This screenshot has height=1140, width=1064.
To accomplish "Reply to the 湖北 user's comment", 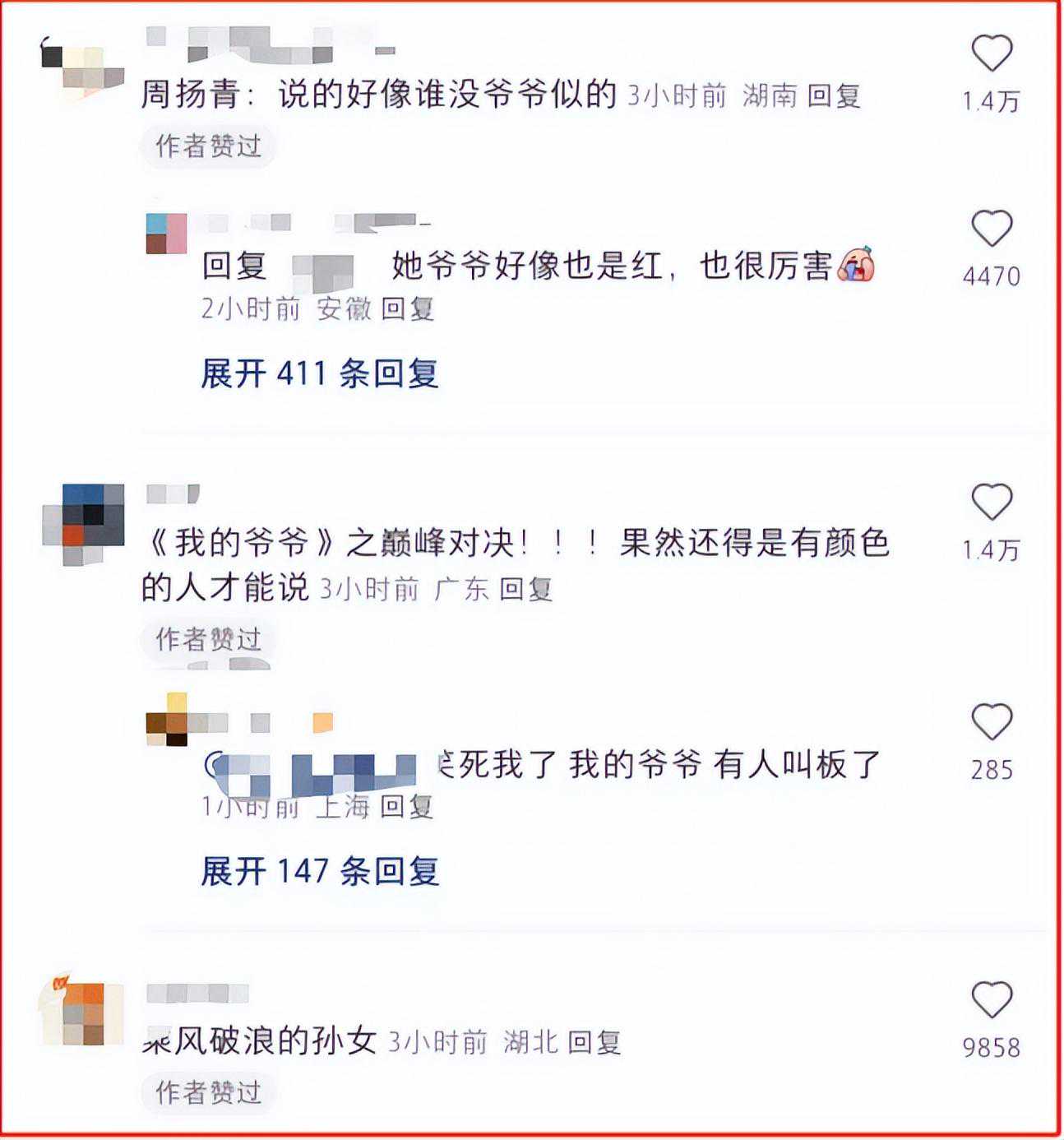I will point(594,1043).
